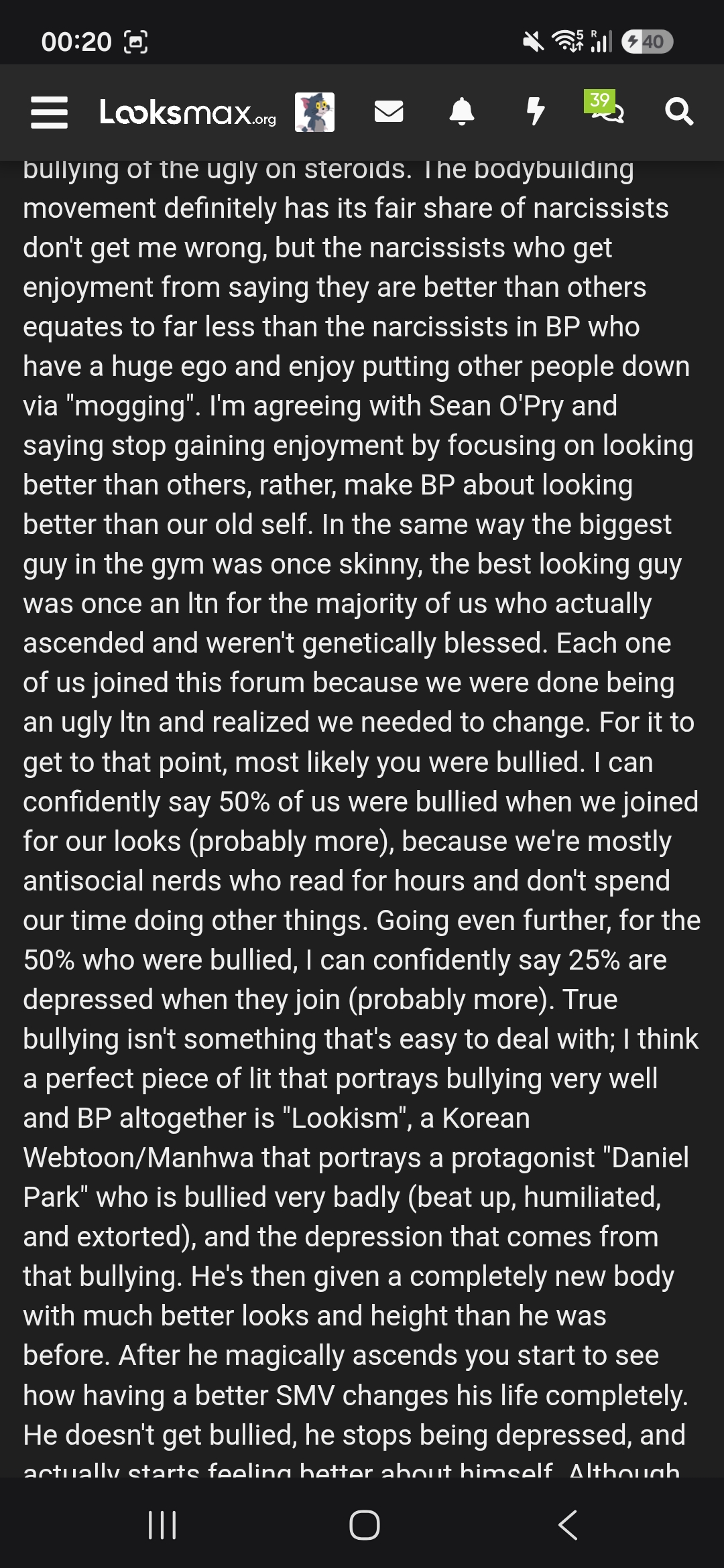This screenshot has height=1568, width=724.
Task: Open the hamburger drawer menu
Action: (50, 112)
